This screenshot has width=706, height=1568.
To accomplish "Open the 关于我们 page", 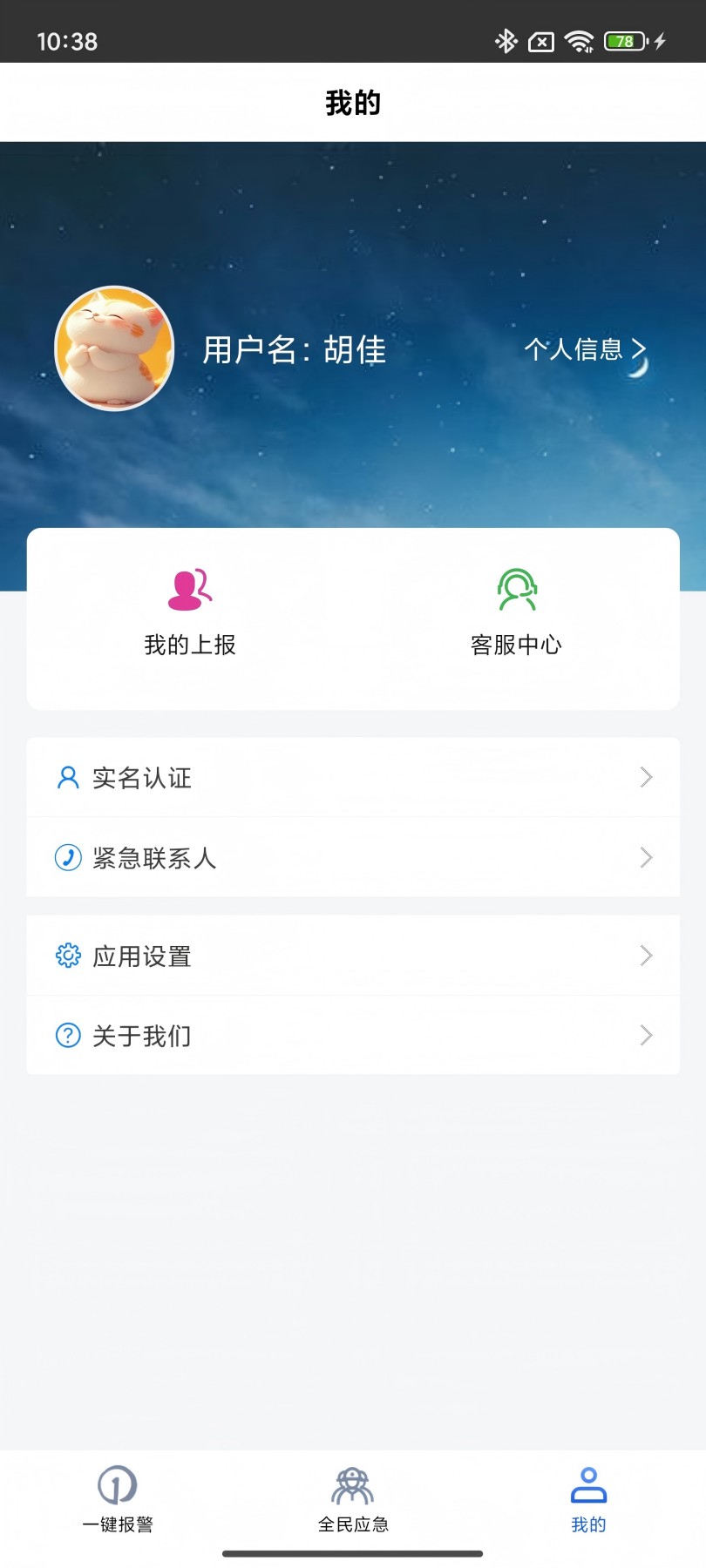I will point(353,1035).
